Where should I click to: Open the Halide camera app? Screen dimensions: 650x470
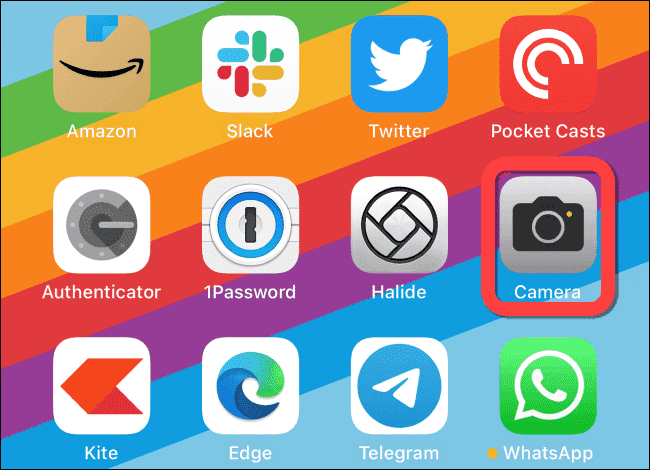point(399,225)
